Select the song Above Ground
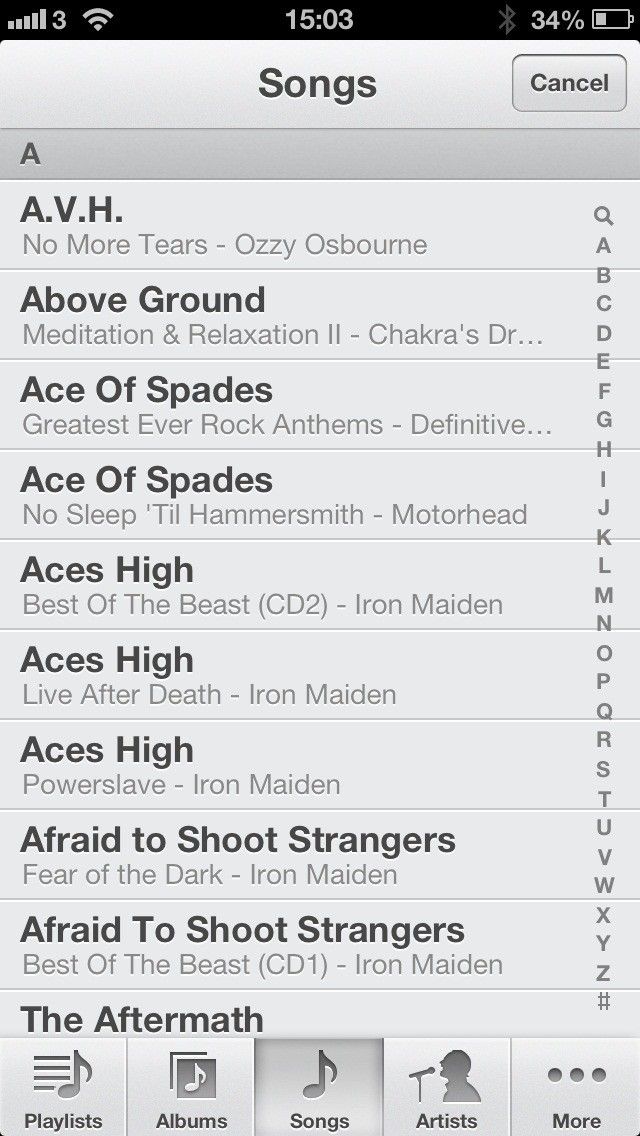Image resolution: width=640 pixels, height=1136 pixels. (290, 316)
